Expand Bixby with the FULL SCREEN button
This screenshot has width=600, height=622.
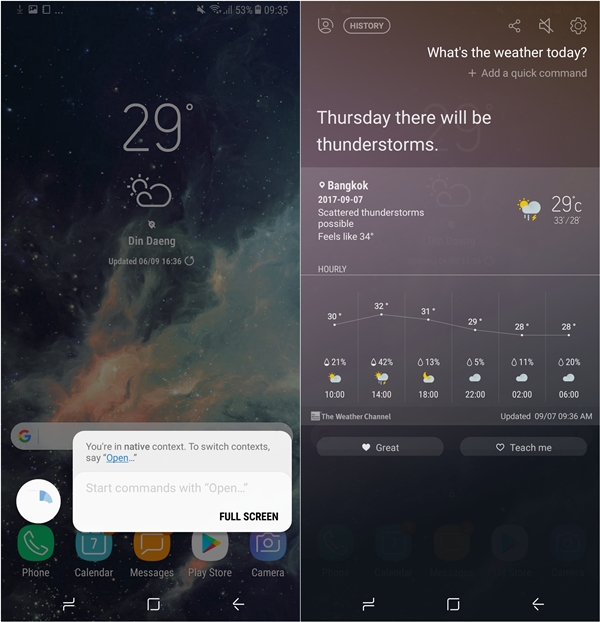(248, 516)
